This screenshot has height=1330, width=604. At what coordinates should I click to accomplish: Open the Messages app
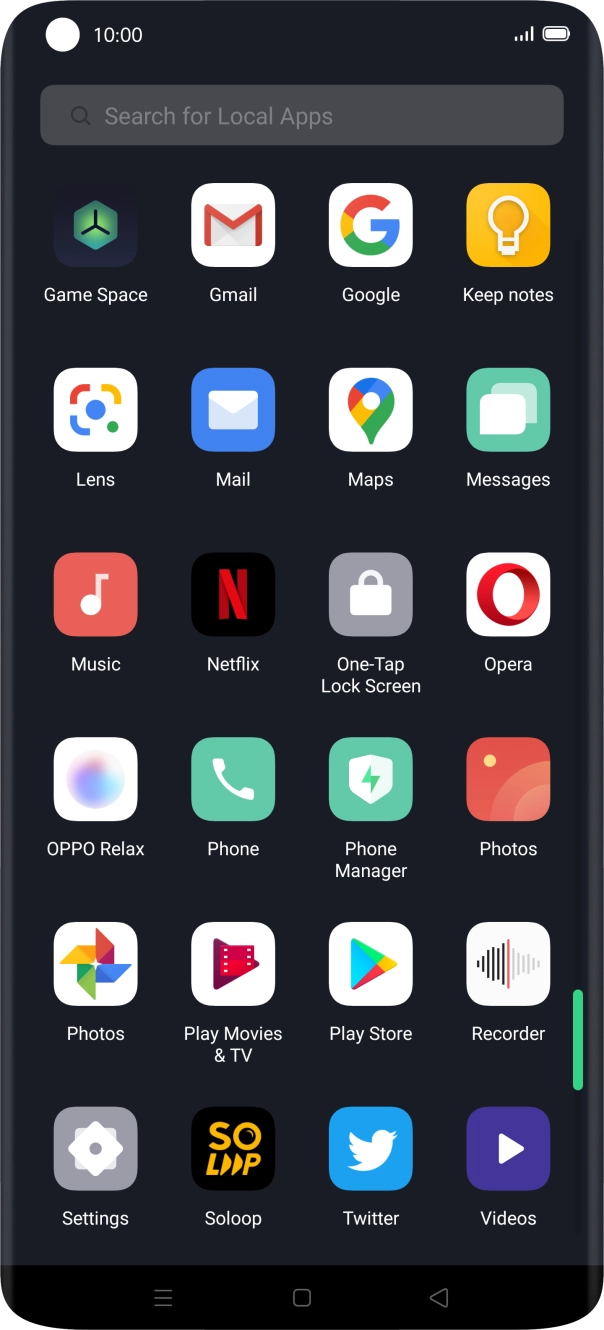[508, 410]
